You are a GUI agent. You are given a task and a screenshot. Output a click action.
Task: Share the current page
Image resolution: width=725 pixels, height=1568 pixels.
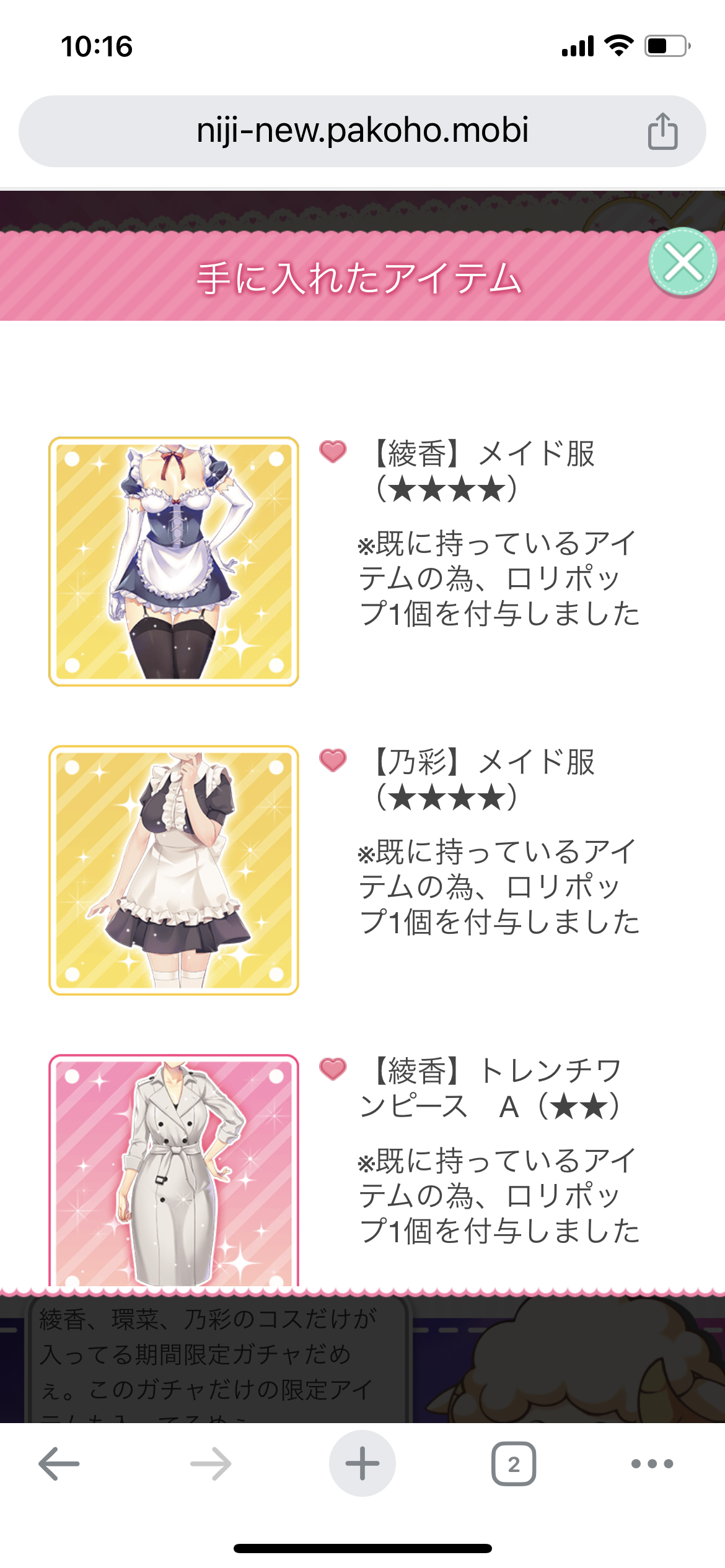662,131
